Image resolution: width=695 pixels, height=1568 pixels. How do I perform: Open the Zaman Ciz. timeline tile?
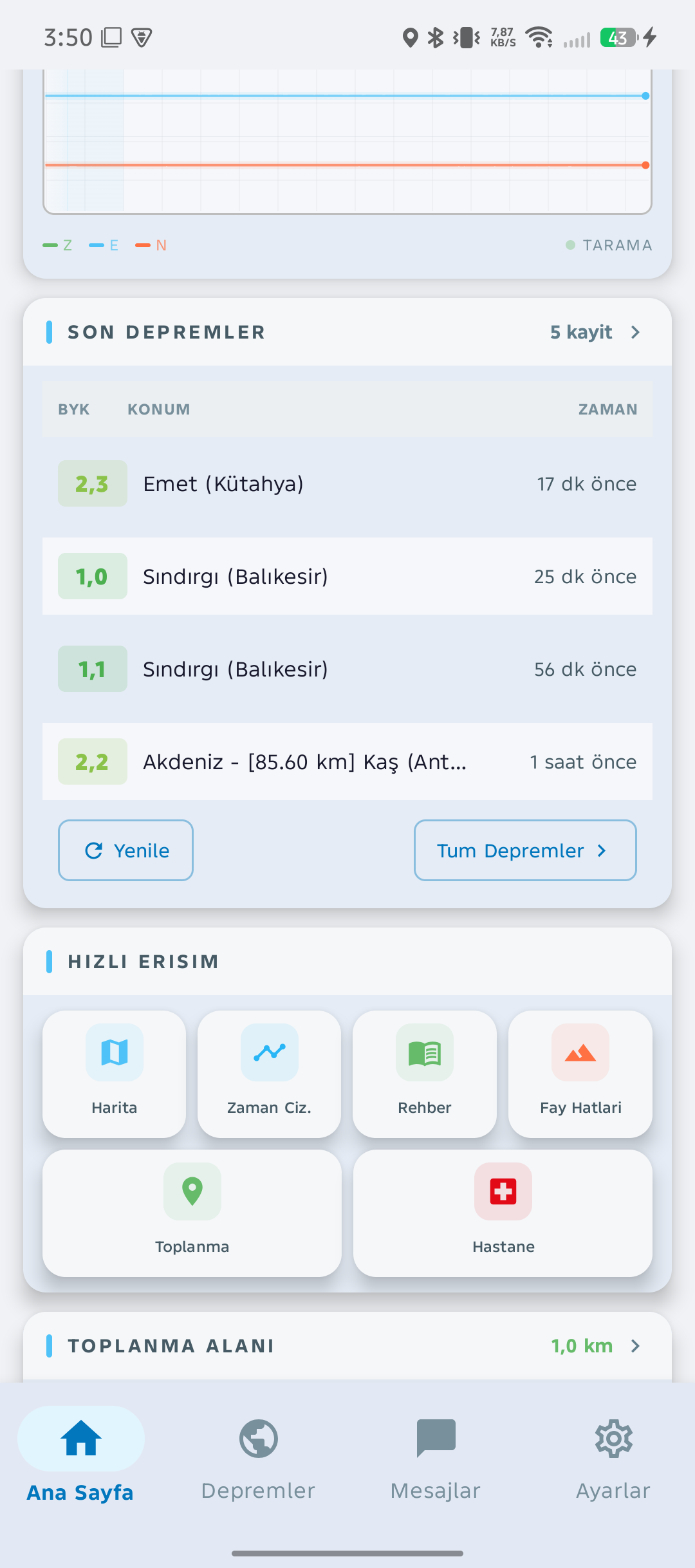click(269, 1074)
